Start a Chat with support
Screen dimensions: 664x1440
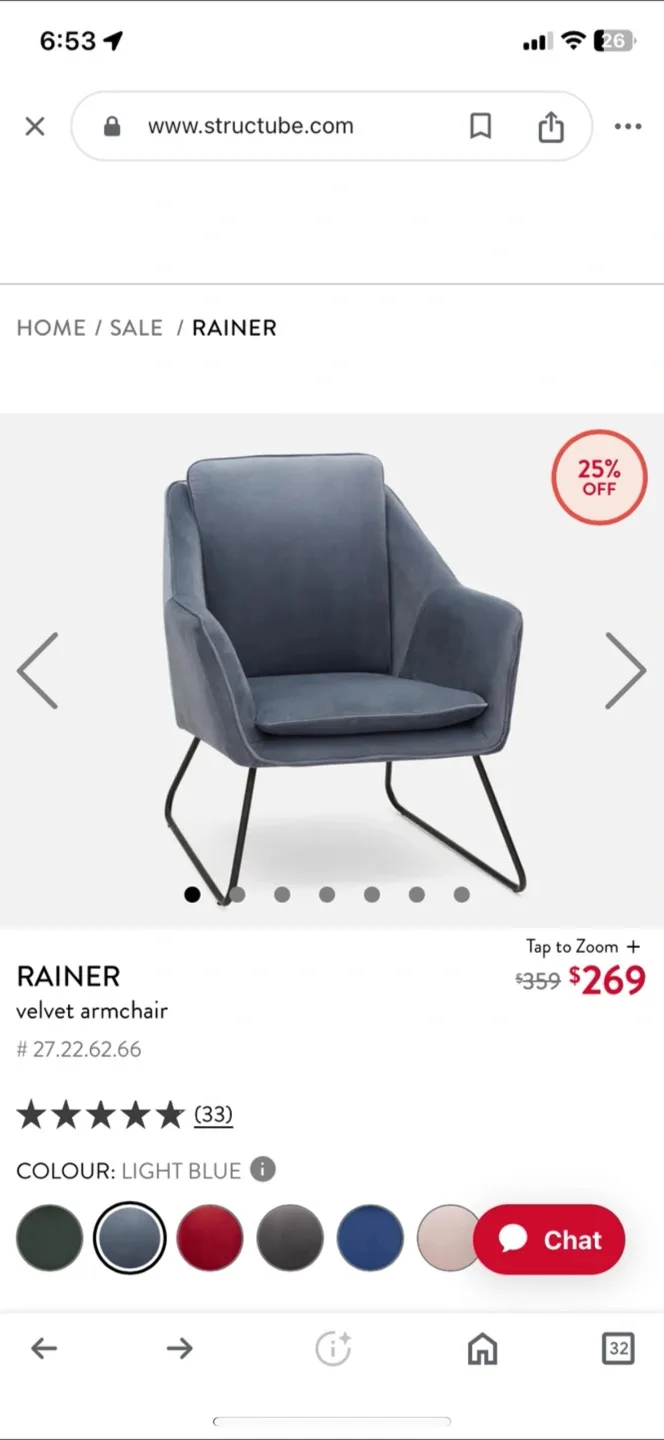coord(549,1240)
